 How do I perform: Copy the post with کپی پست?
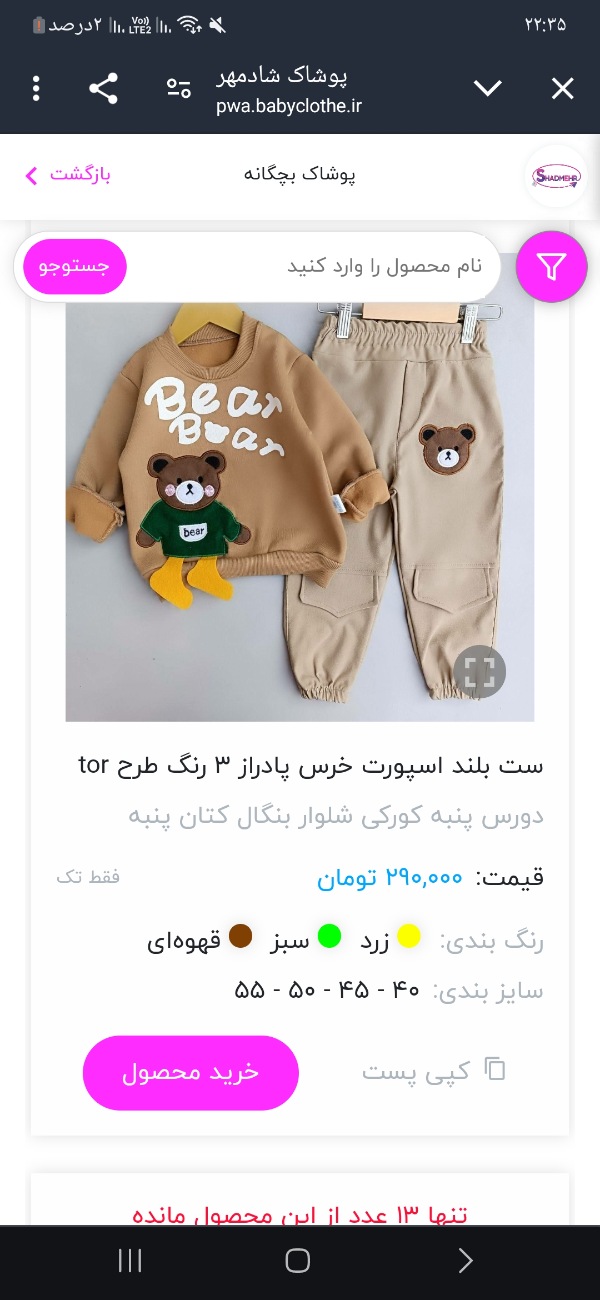(434, 1072)
